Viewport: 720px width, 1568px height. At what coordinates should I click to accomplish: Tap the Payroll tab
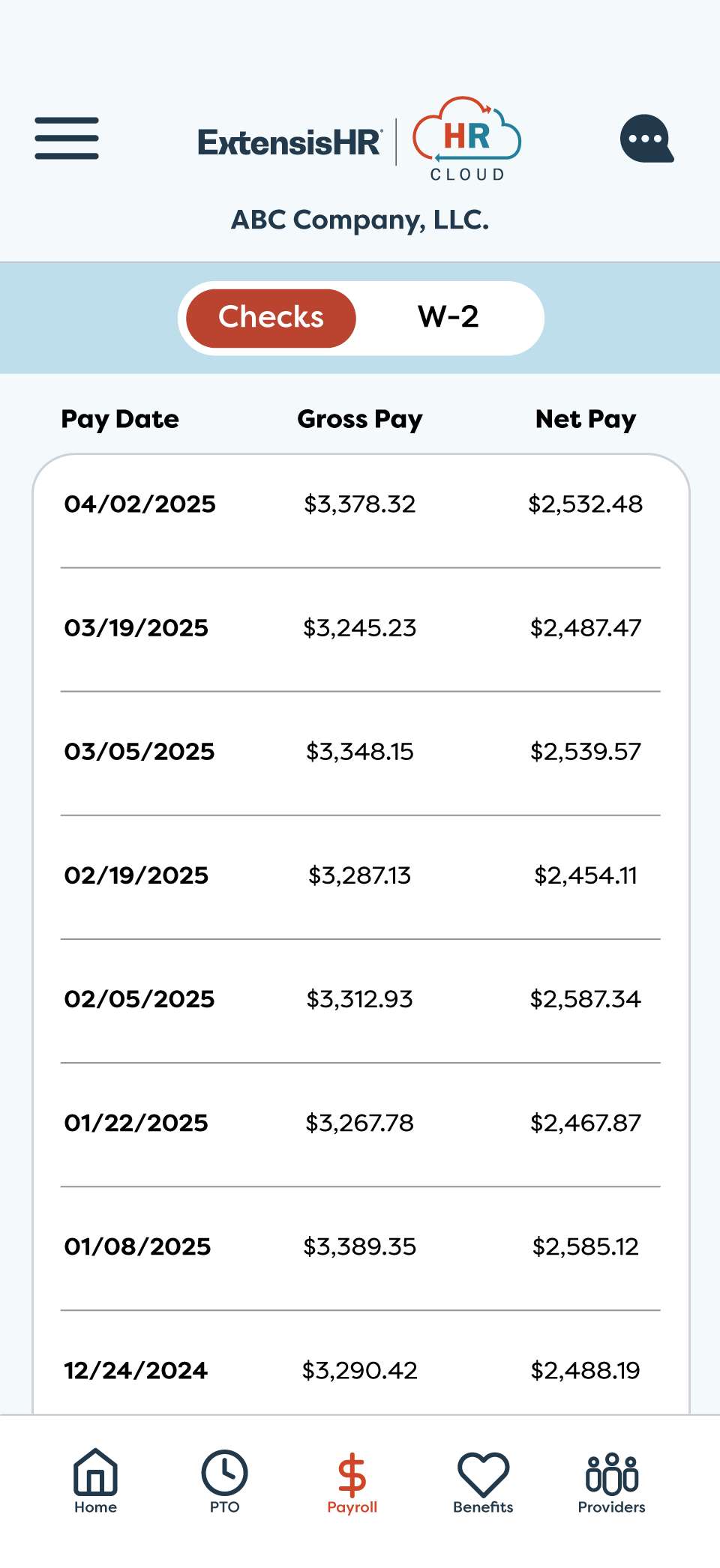[352, 1482]
